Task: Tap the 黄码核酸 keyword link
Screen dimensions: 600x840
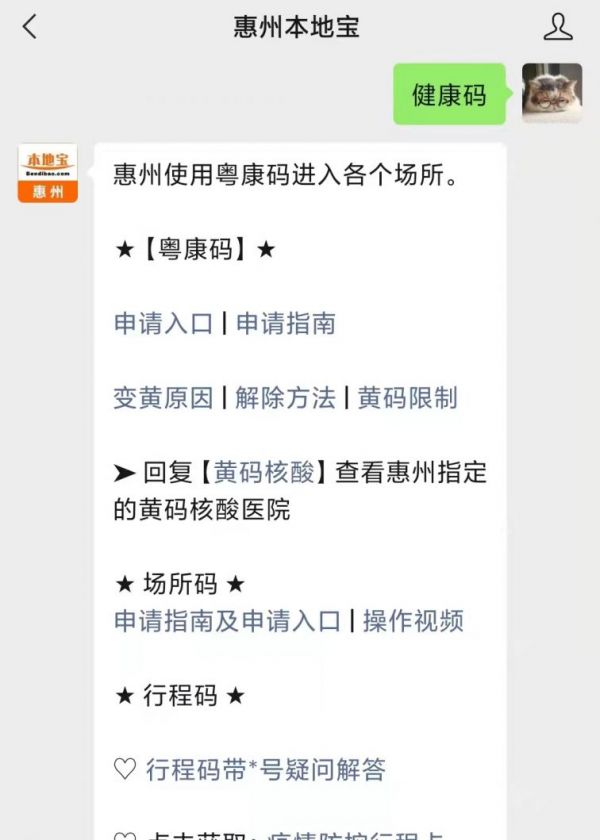Action: (x=264, y=471)
